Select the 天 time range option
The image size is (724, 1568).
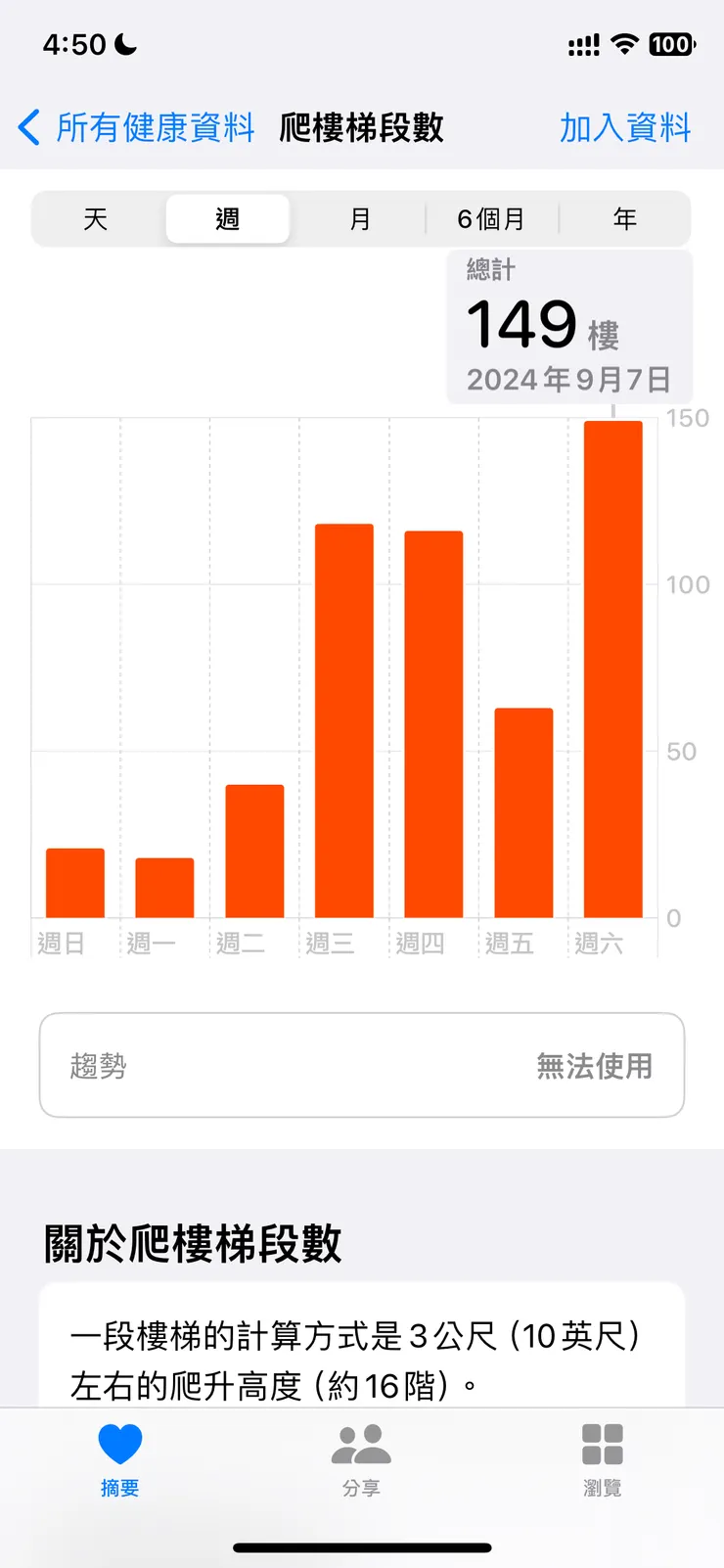tap(95, 219)
